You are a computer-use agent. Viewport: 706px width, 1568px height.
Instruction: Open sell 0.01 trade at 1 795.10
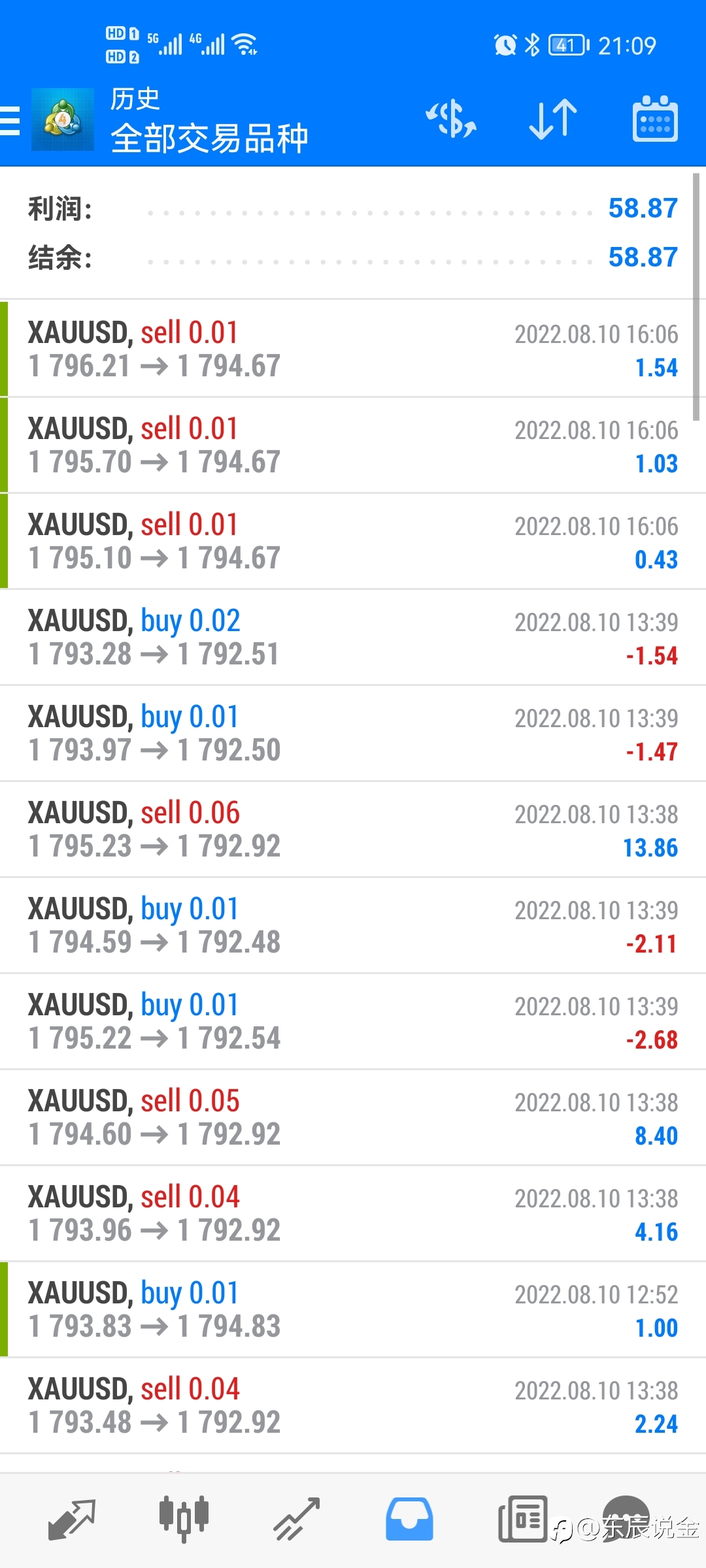(353, 541)
